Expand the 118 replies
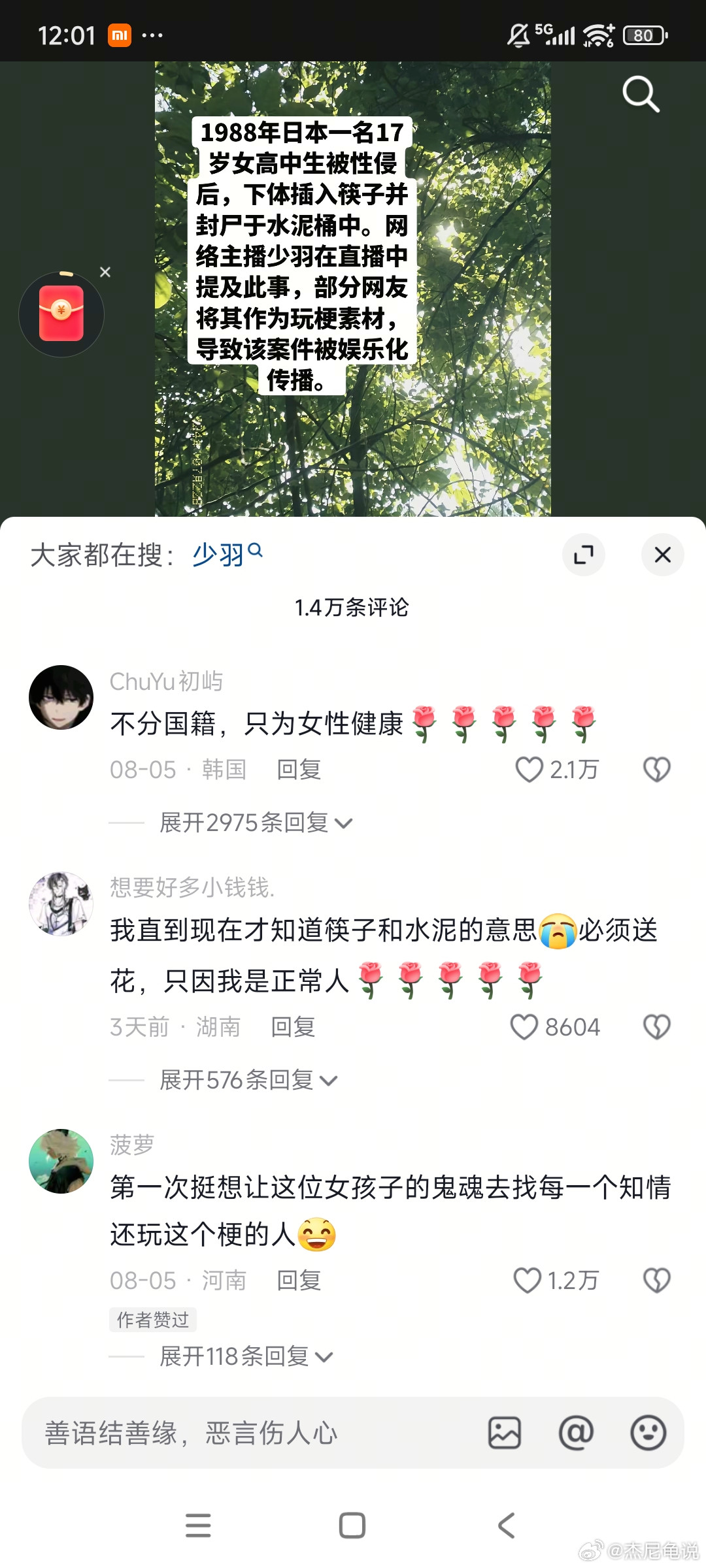The height and width of the screenshot is (1568, 706). 246,1357
